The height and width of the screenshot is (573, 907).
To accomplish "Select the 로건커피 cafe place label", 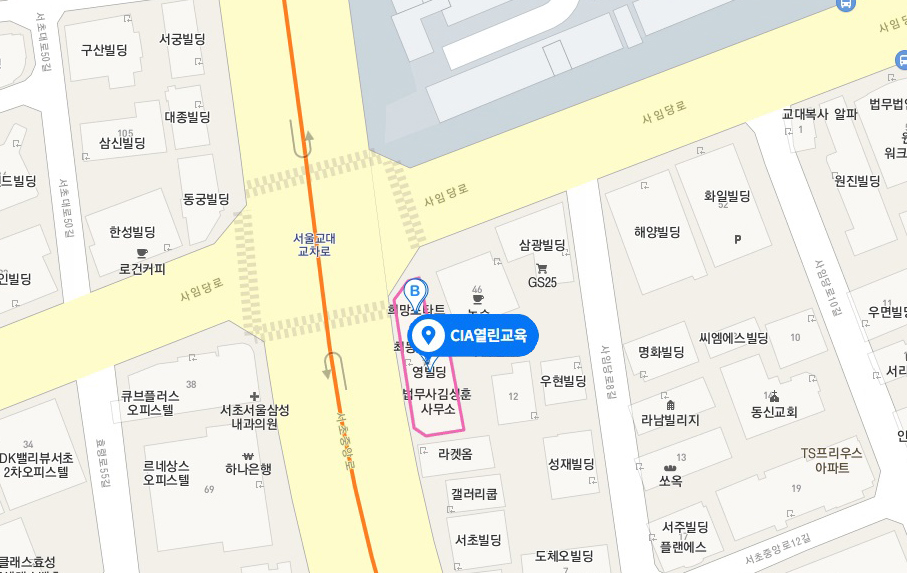I will point(142,268).
